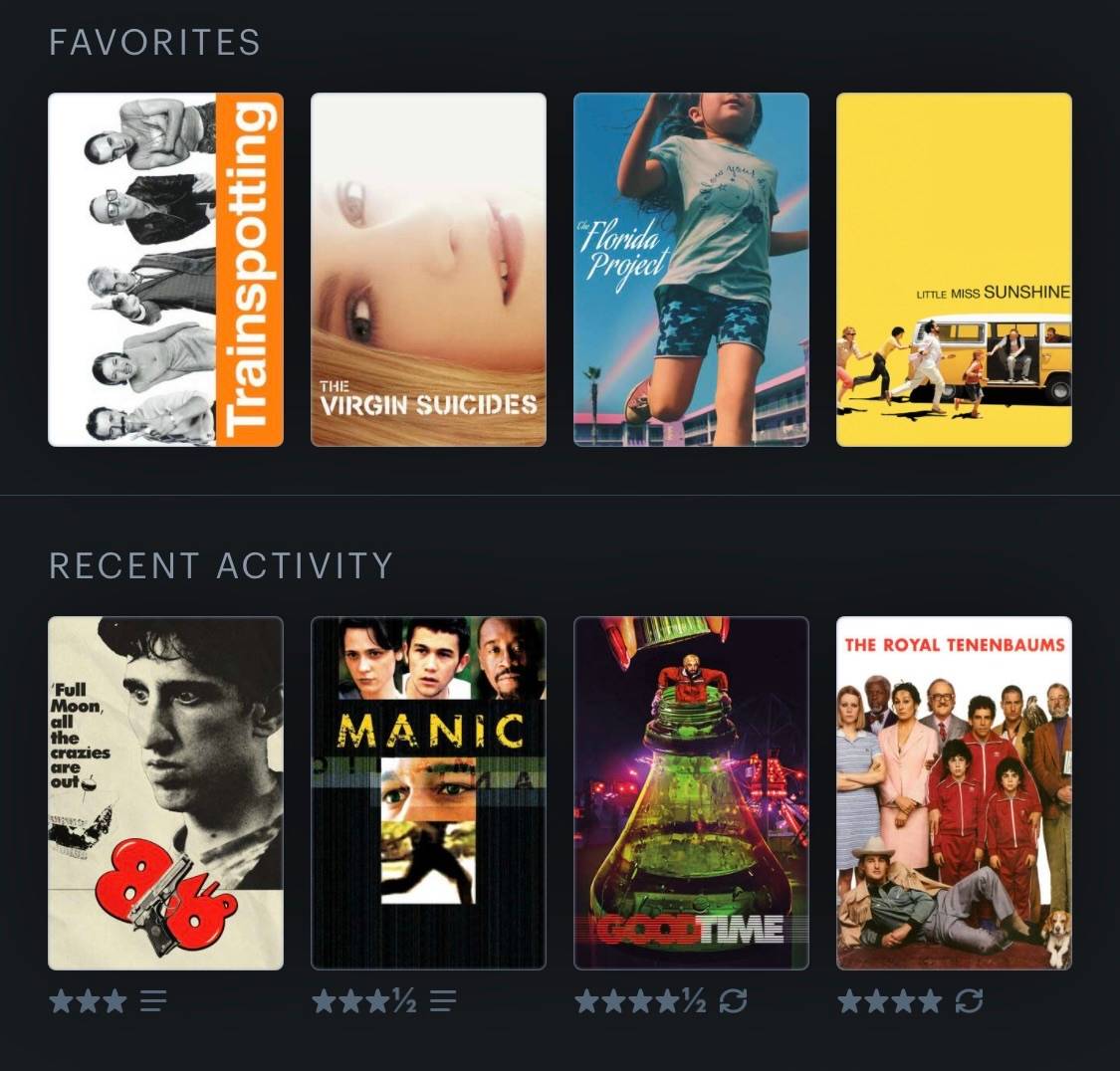Open the '86 film in Recent Activity
Screen dimensions: 1120x1071
pyautogui.click(x=165, y=793)
